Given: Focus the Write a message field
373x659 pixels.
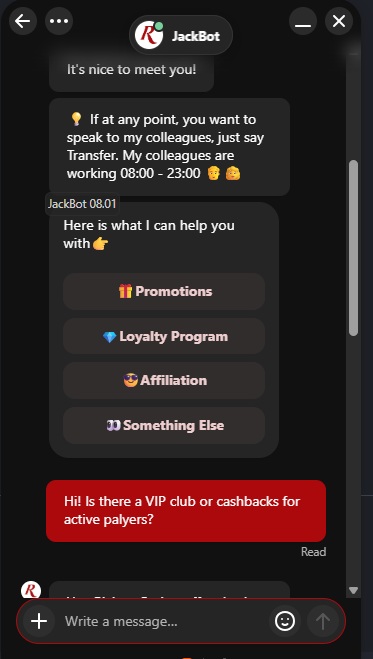Looking at the screenshot, I should [x=164, y=621].
